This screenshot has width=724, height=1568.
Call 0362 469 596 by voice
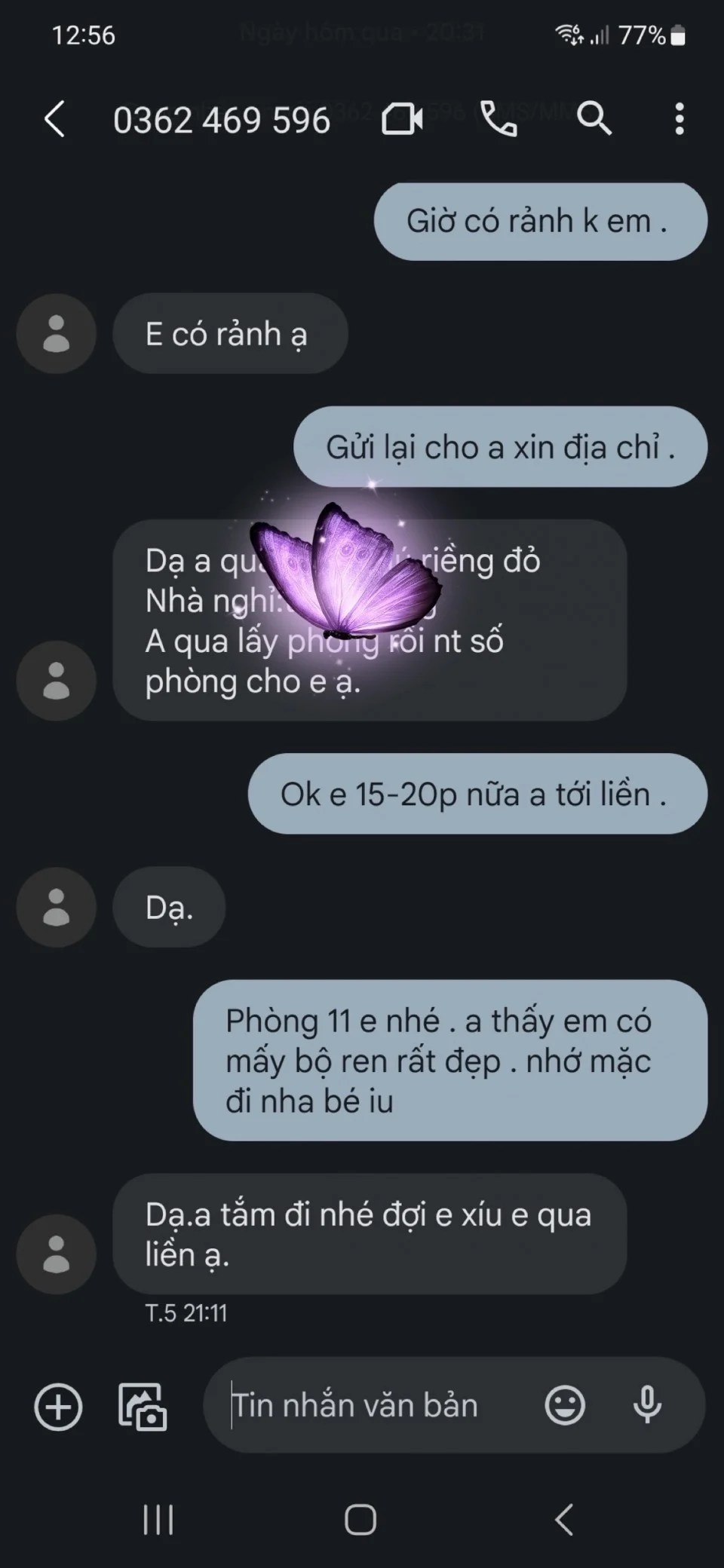[x=499, y=119]
